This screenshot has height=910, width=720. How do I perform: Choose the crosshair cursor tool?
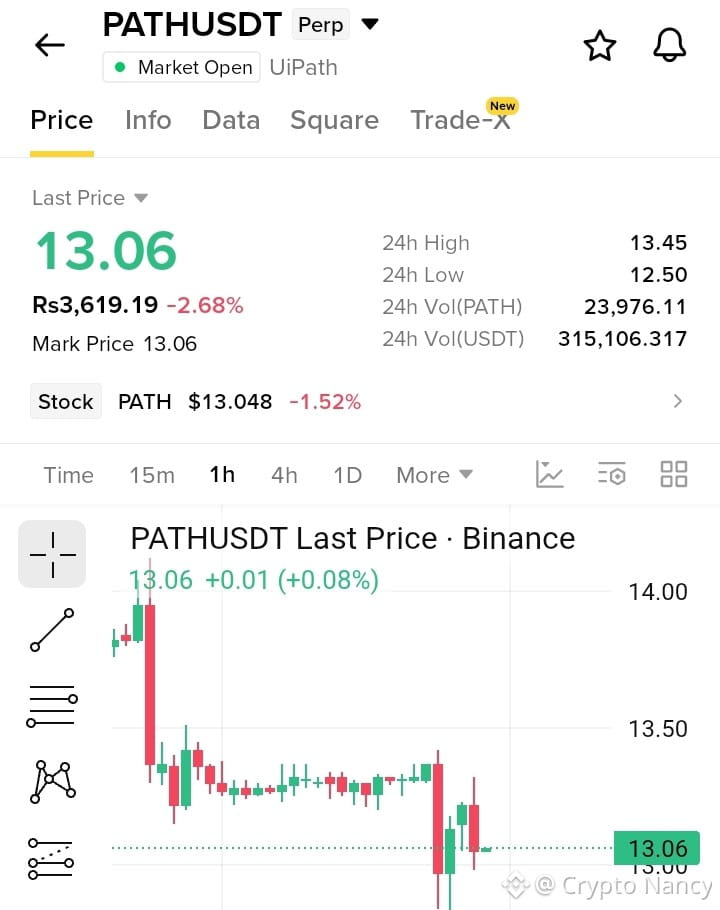tap(52, 554)
